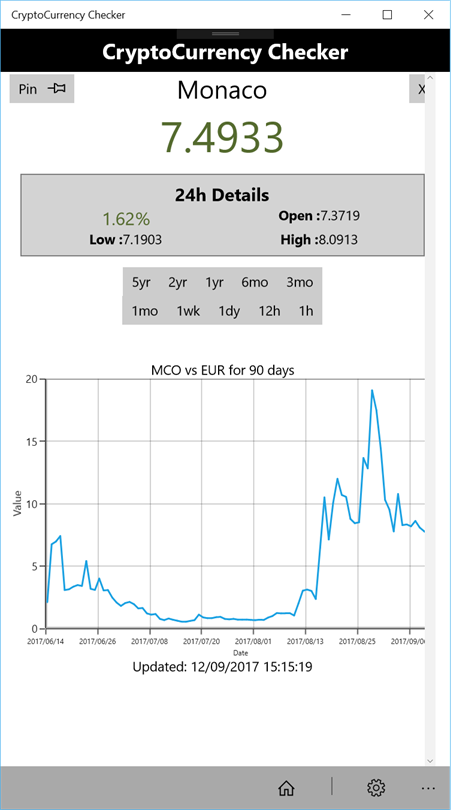This screenshot has height=810, width=451.
Task: Select the 2yr time range
Action: (x=177, y=282)
